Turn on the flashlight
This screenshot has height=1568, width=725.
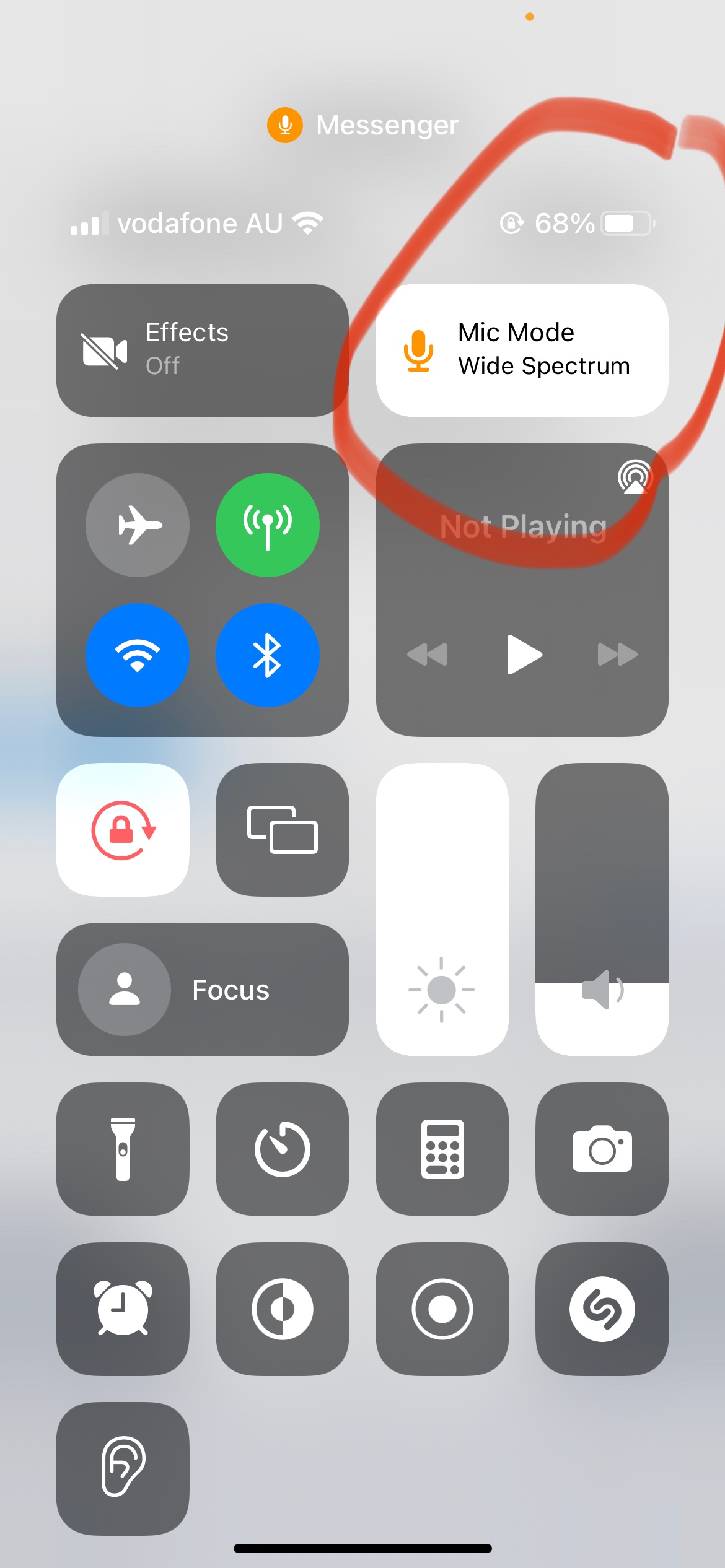123,1149
